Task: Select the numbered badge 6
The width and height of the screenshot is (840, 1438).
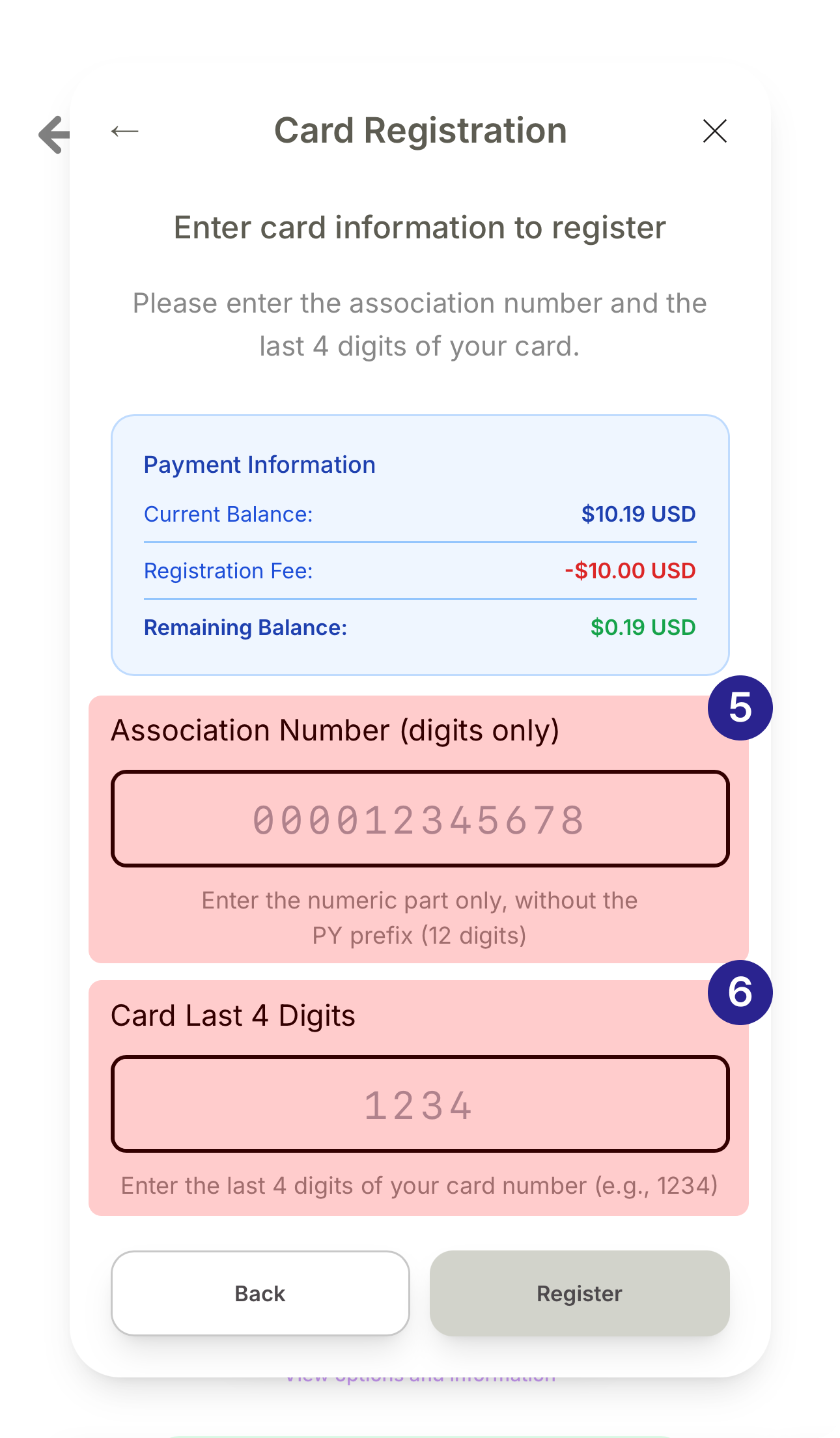Action: coord(740,992)
